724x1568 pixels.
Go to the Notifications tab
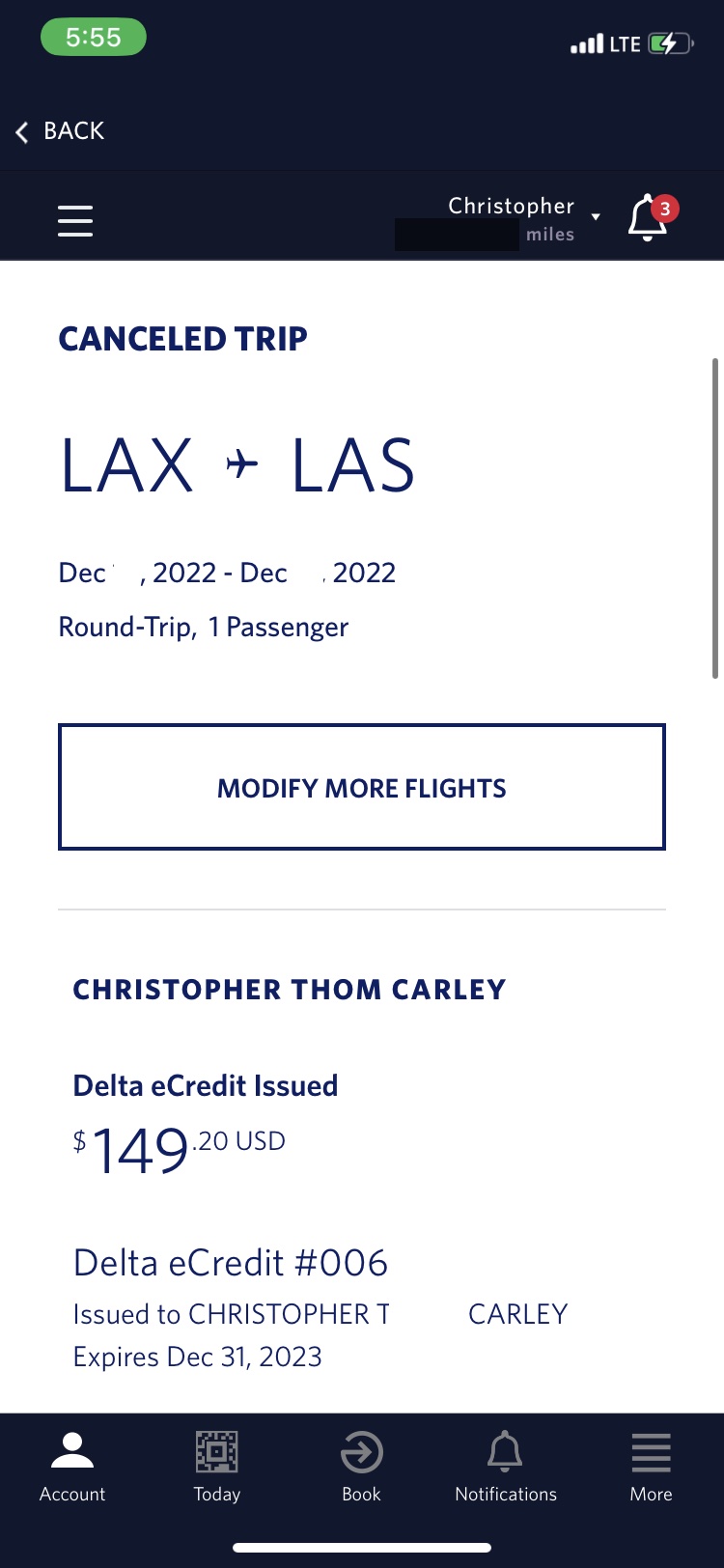(506, 1467)
